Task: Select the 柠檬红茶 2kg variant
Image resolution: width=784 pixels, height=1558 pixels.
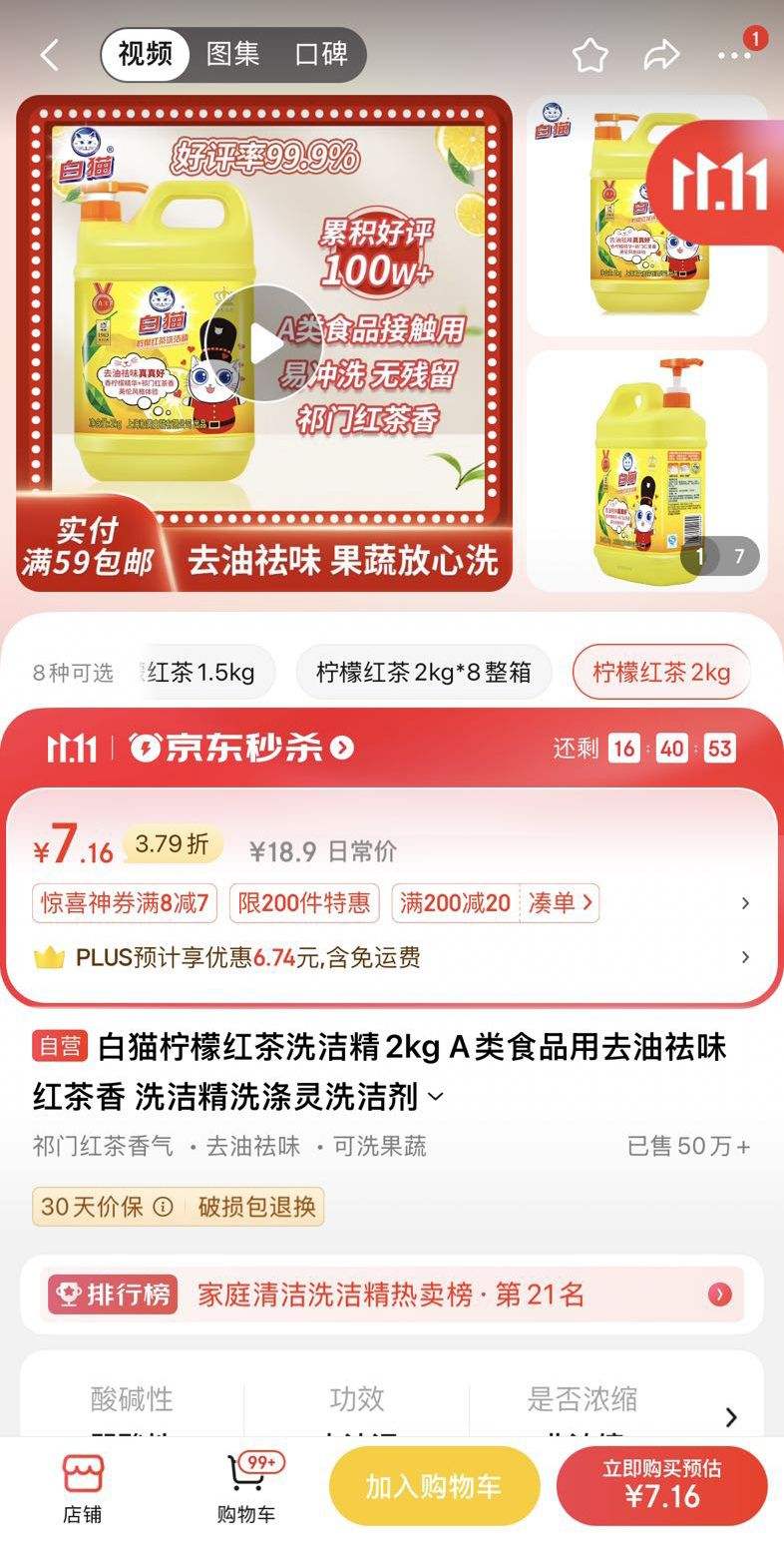Action: click(x=660, y=673)
